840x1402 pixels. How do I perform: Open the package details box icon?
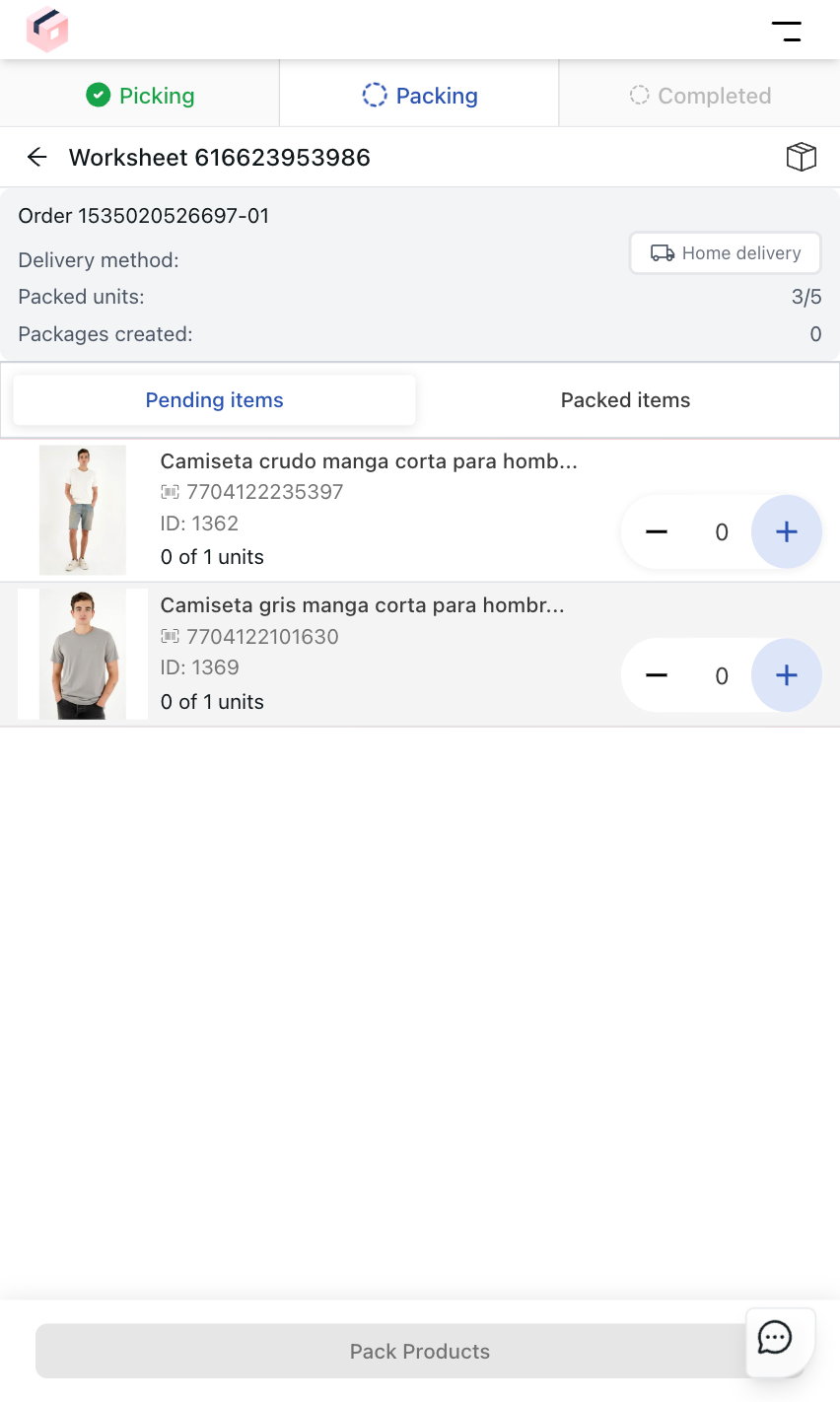[x=801, y=156]
